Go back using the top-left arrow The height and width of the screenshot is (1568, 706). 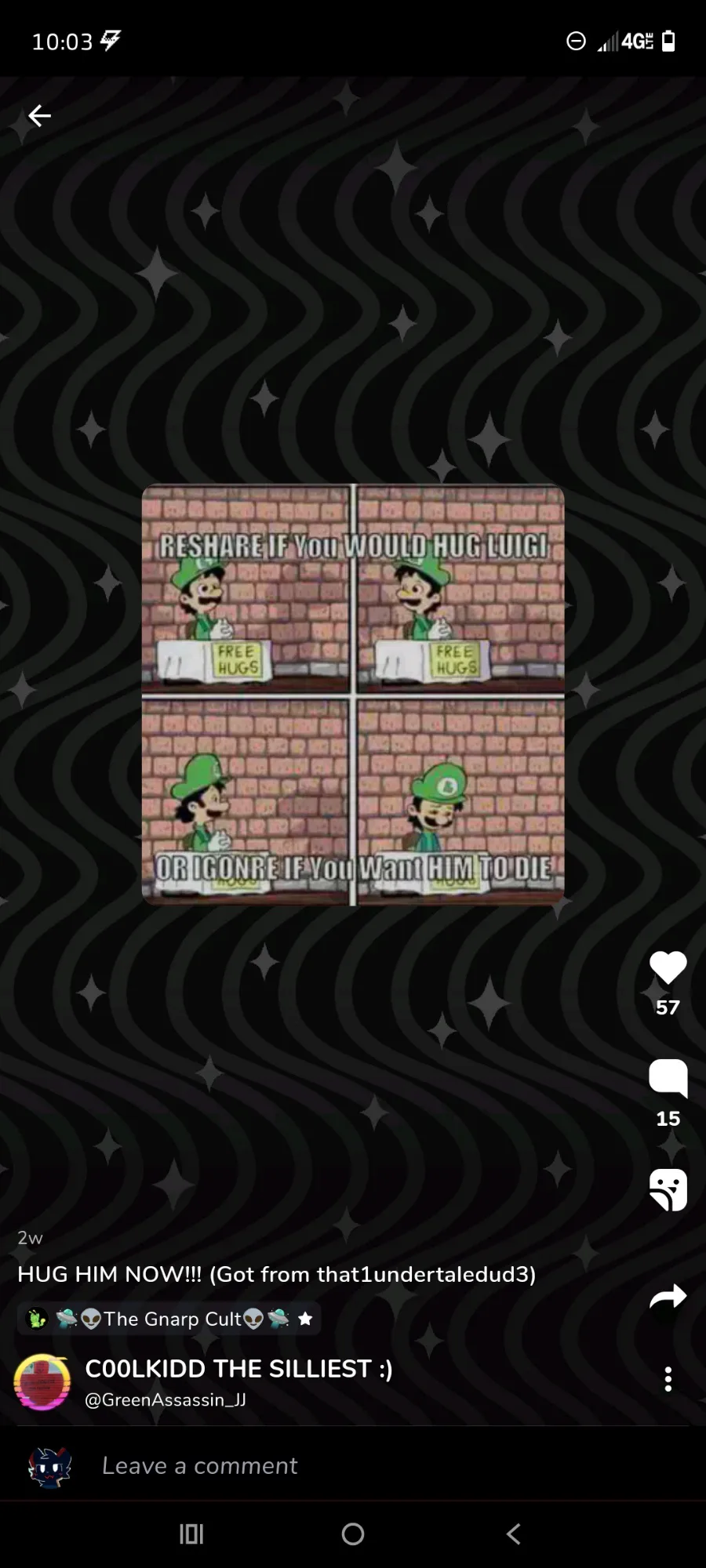39,116
